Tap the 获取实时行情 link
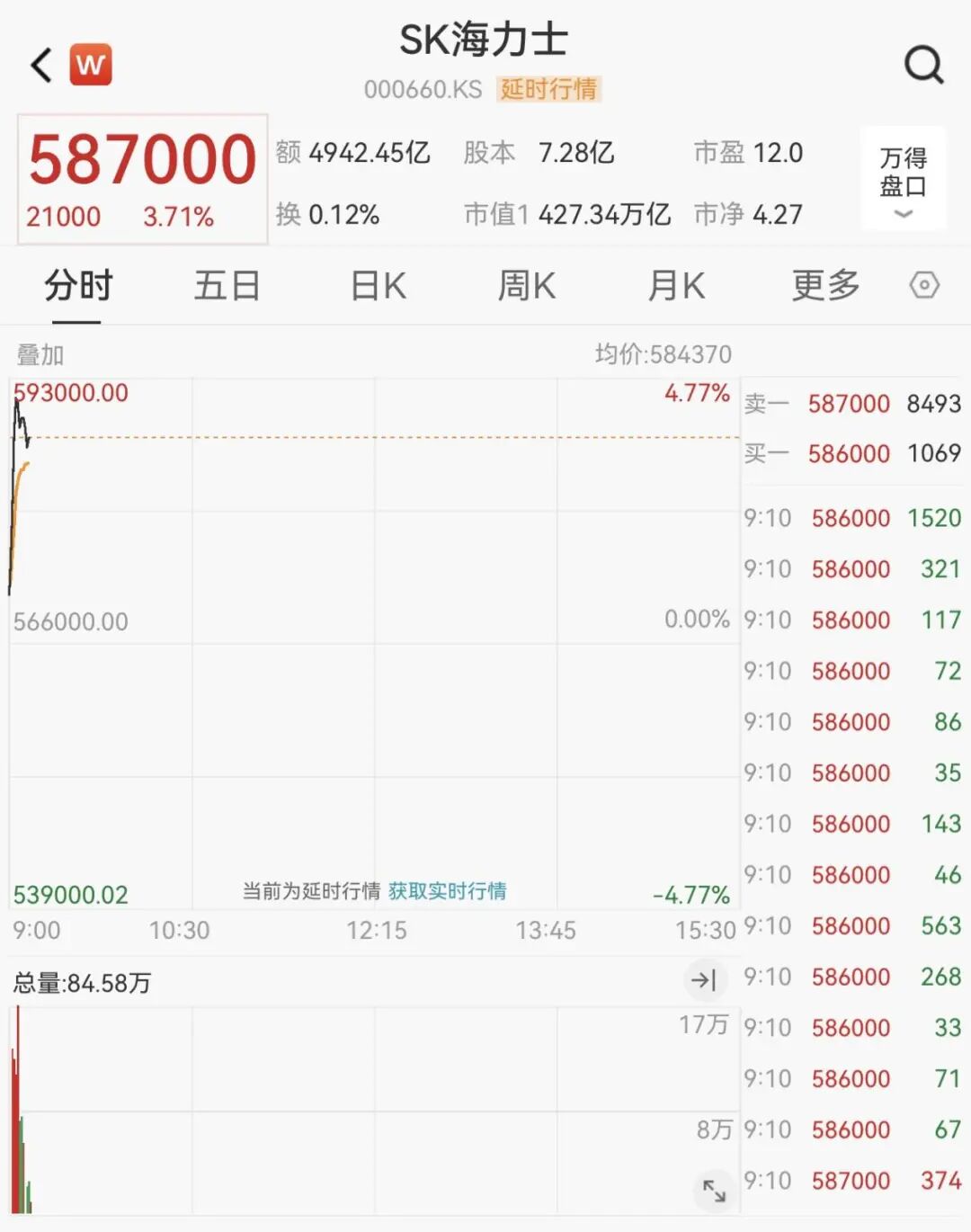 click(x=448, y=891)
